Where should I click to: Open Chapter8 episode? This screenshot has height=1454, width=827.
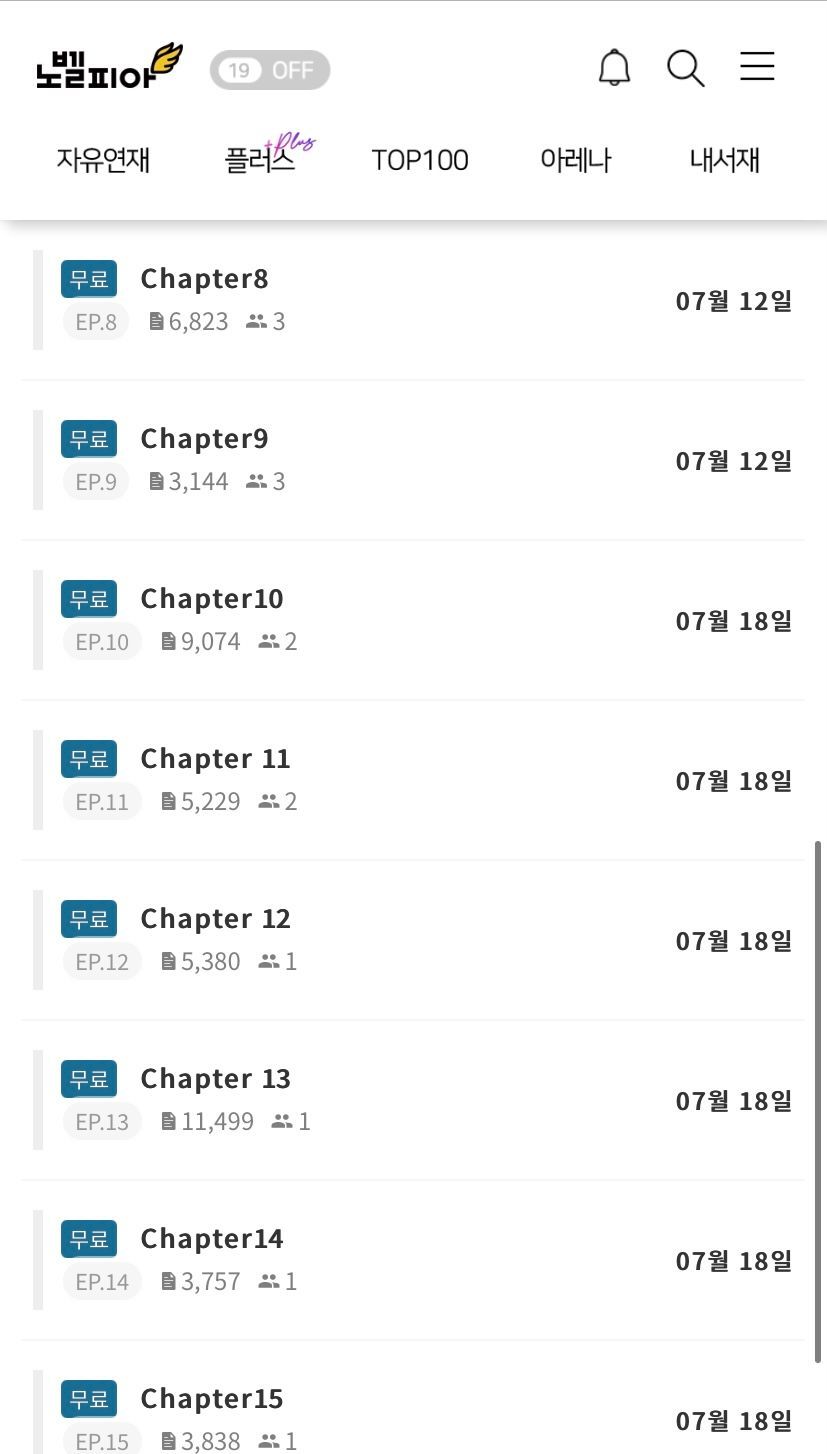204,279
